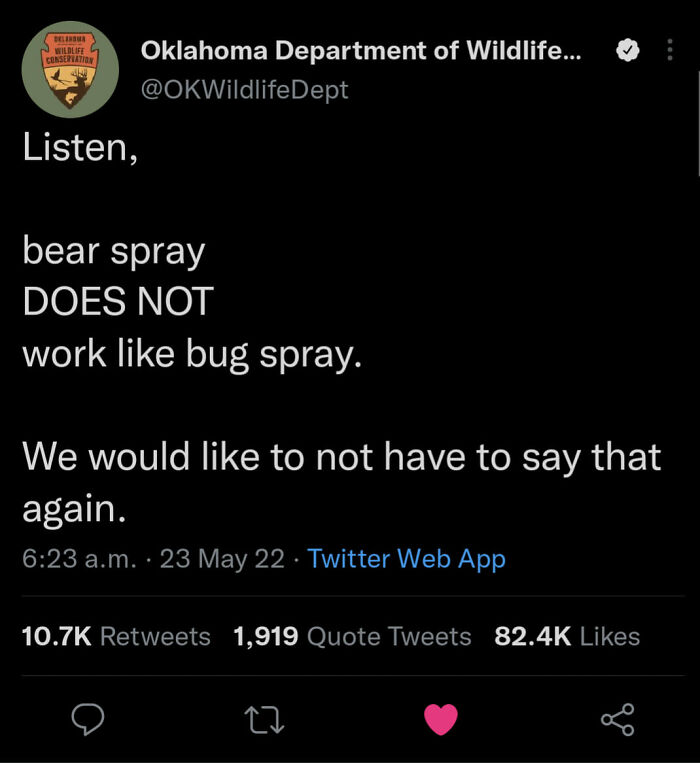View the 10.7K Retweets list
This screenshot has width=700, height=763.
pyautogui.click(x=116, y=636)
